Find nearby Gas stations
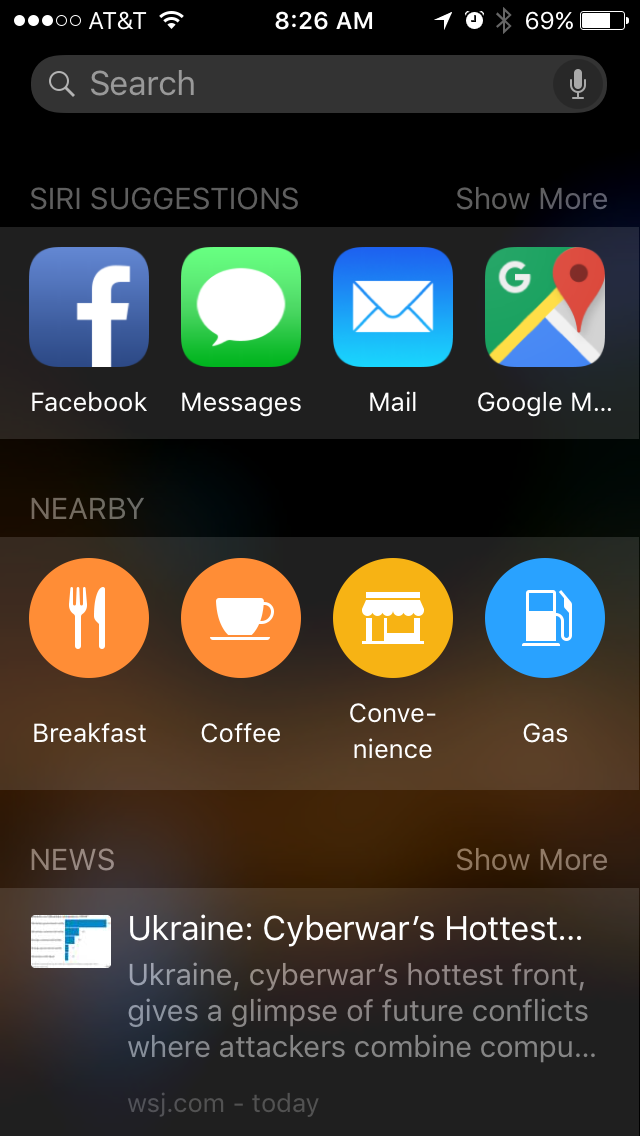The image size is (640, 1136). click(545, 618)
